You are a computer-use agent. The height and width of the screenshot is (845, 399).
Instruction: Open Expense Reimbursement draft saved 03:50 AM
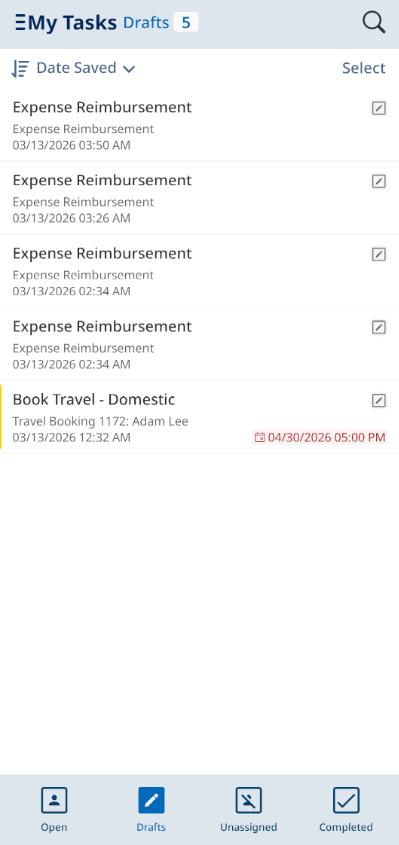(200, 124)
